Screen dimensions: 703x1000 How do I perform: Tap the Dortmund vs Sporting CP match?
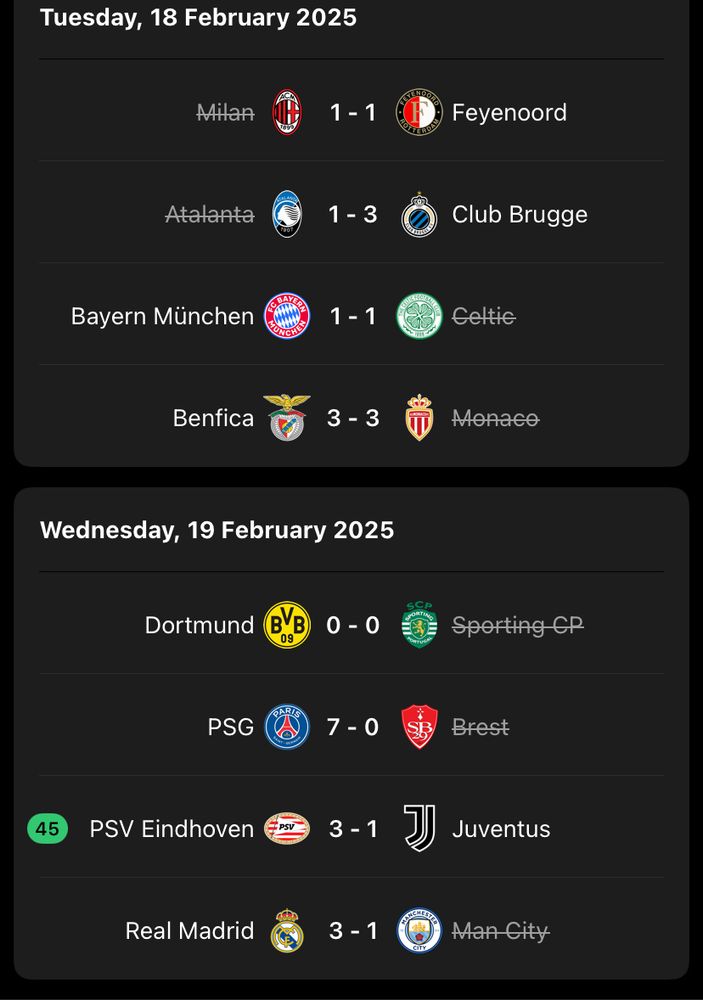[353, 625]
